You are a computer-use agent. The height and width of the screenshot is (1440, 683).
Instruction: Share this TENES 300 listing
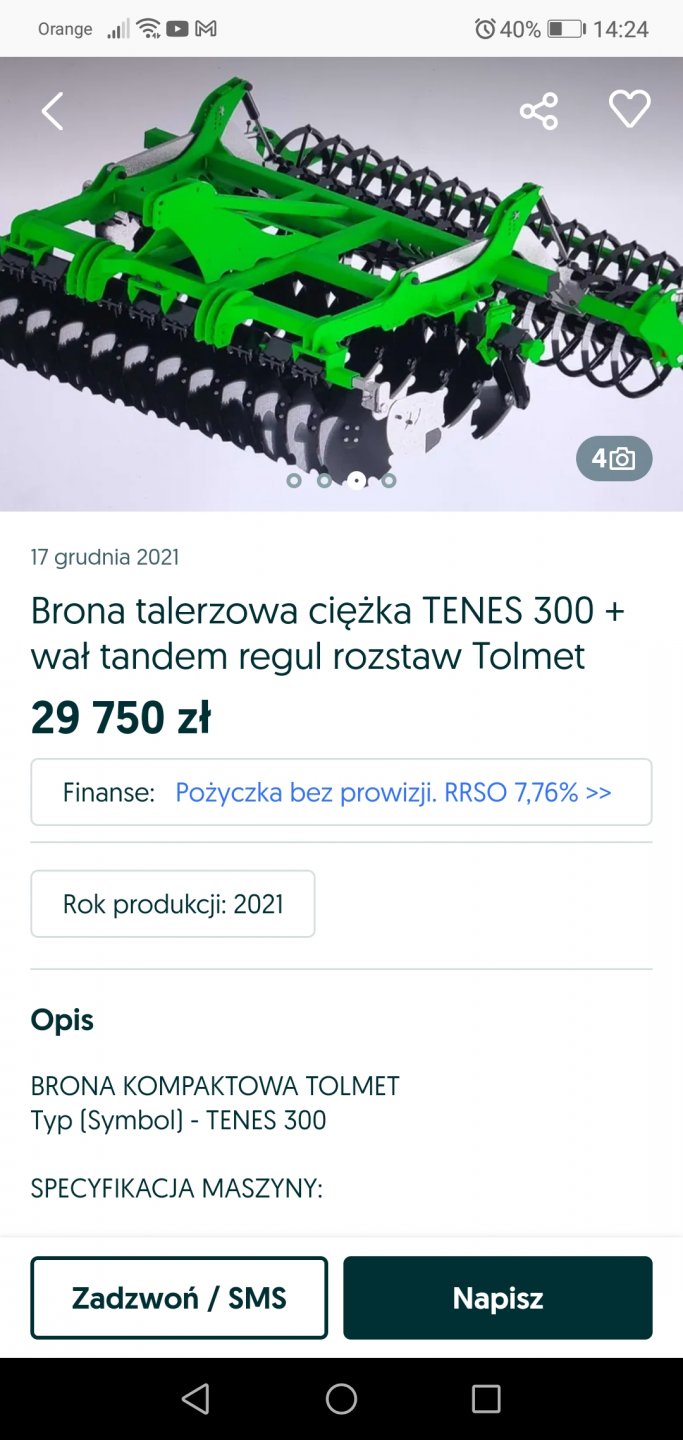coord(539,111)
